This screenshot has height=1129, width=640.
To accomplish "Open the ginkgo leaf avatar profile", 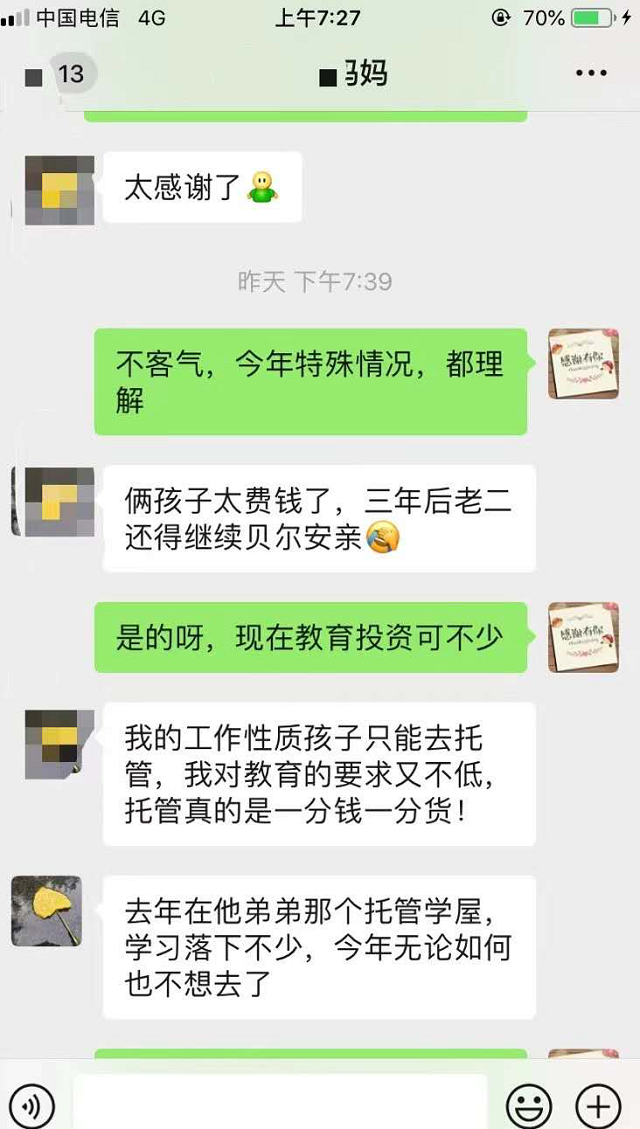I will pyautogui.click(x=47, y=911).
